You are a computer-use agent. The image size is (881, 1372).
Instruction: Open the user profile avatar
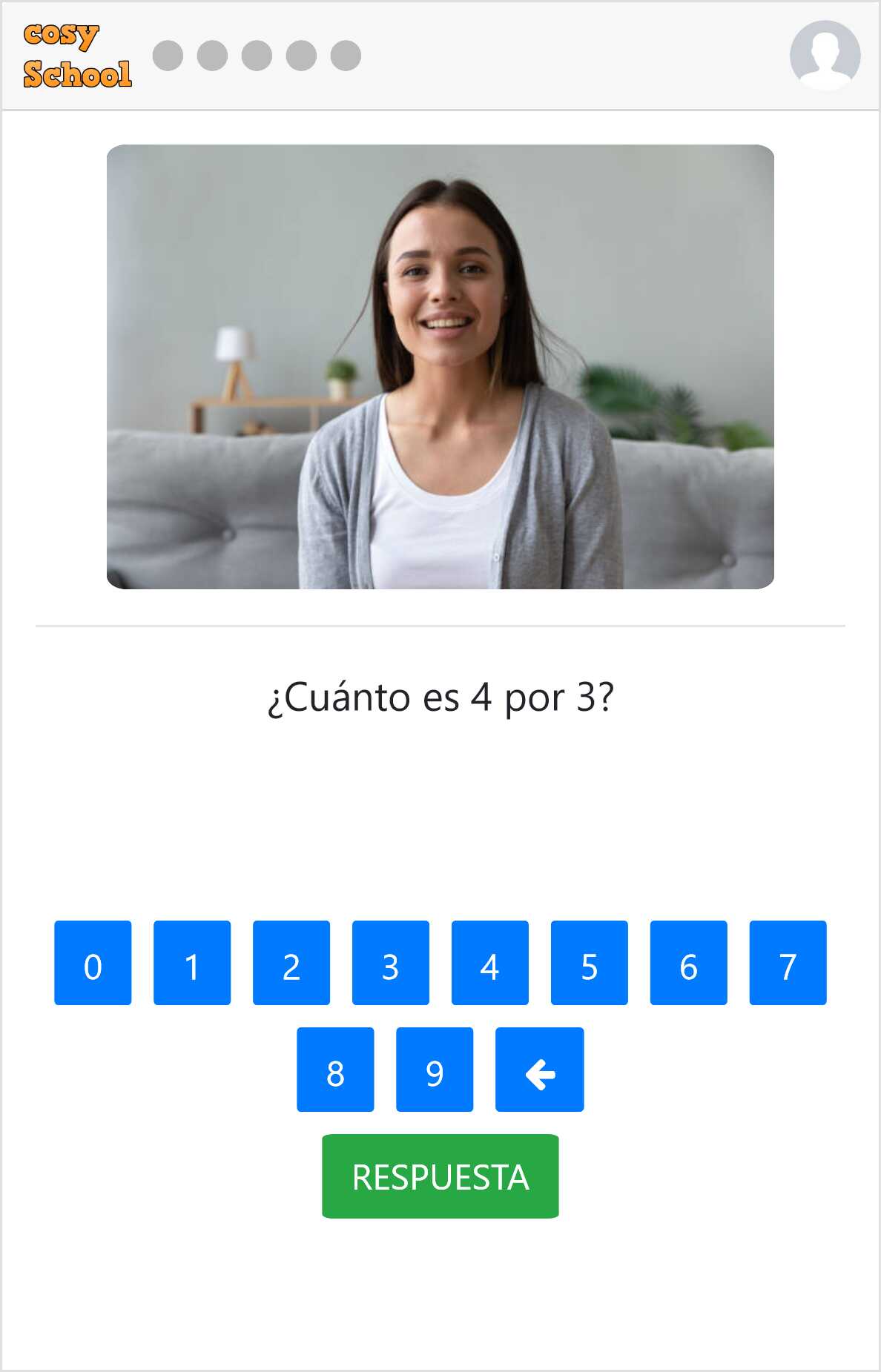pos(825,56)
